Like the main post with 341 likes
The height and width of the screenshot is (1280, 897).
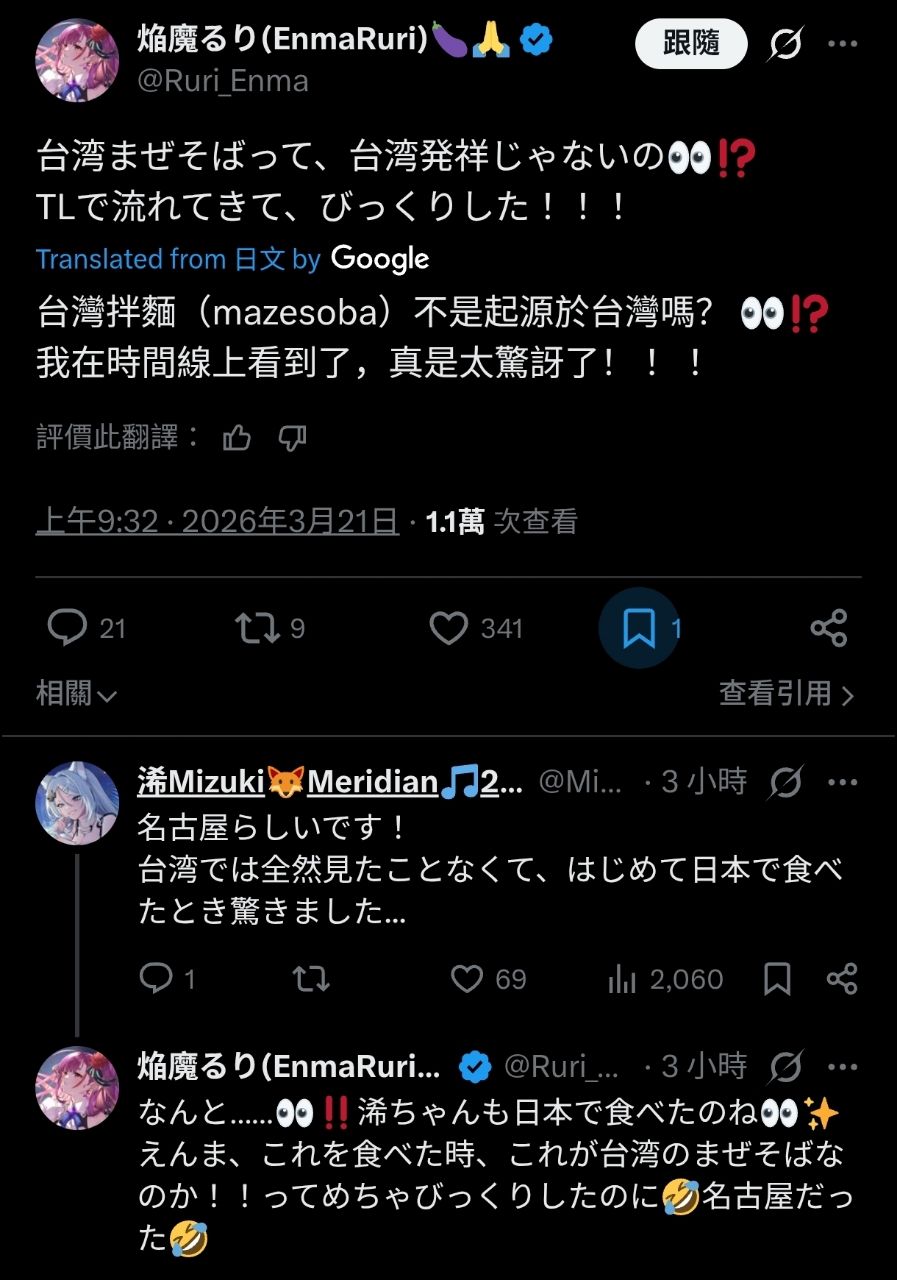point(449,628)
